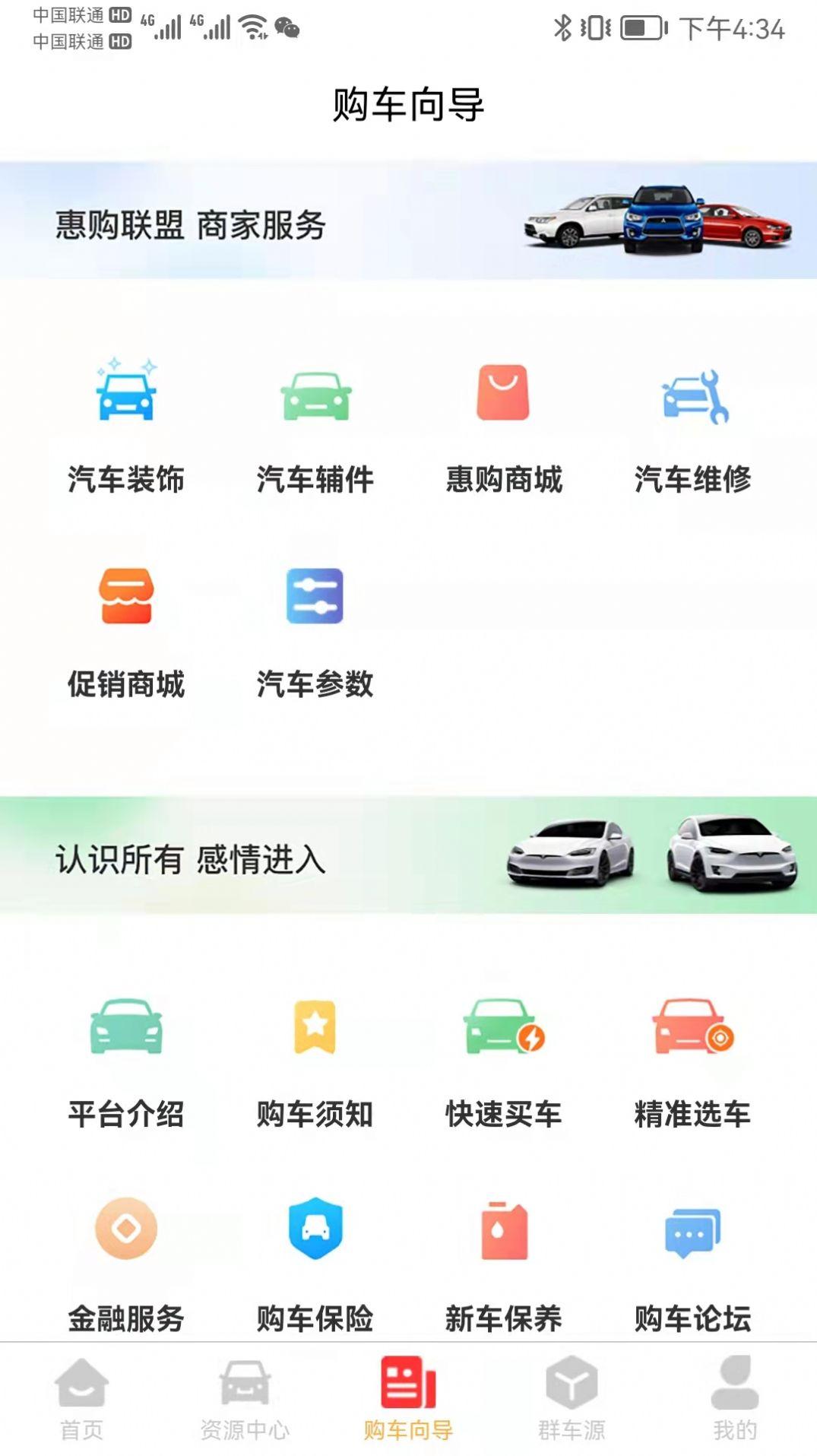Viewport: 817px width, 1456px height.
Task: Open 汽车维修 service
Action: (692, 426)
